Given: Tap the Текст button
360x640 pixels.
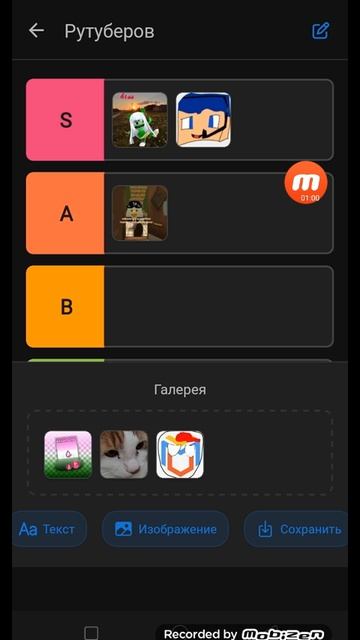Looking at the screenshot, I should [49, 529].
